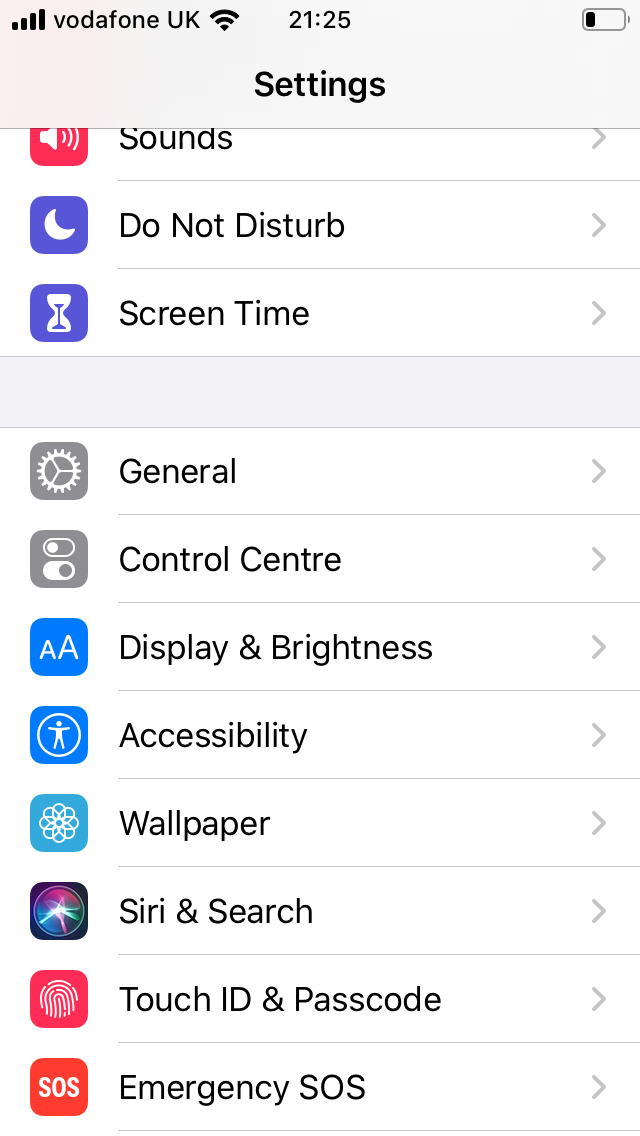Select Control Centre
640x1136 pixels.
click(320, 559)
